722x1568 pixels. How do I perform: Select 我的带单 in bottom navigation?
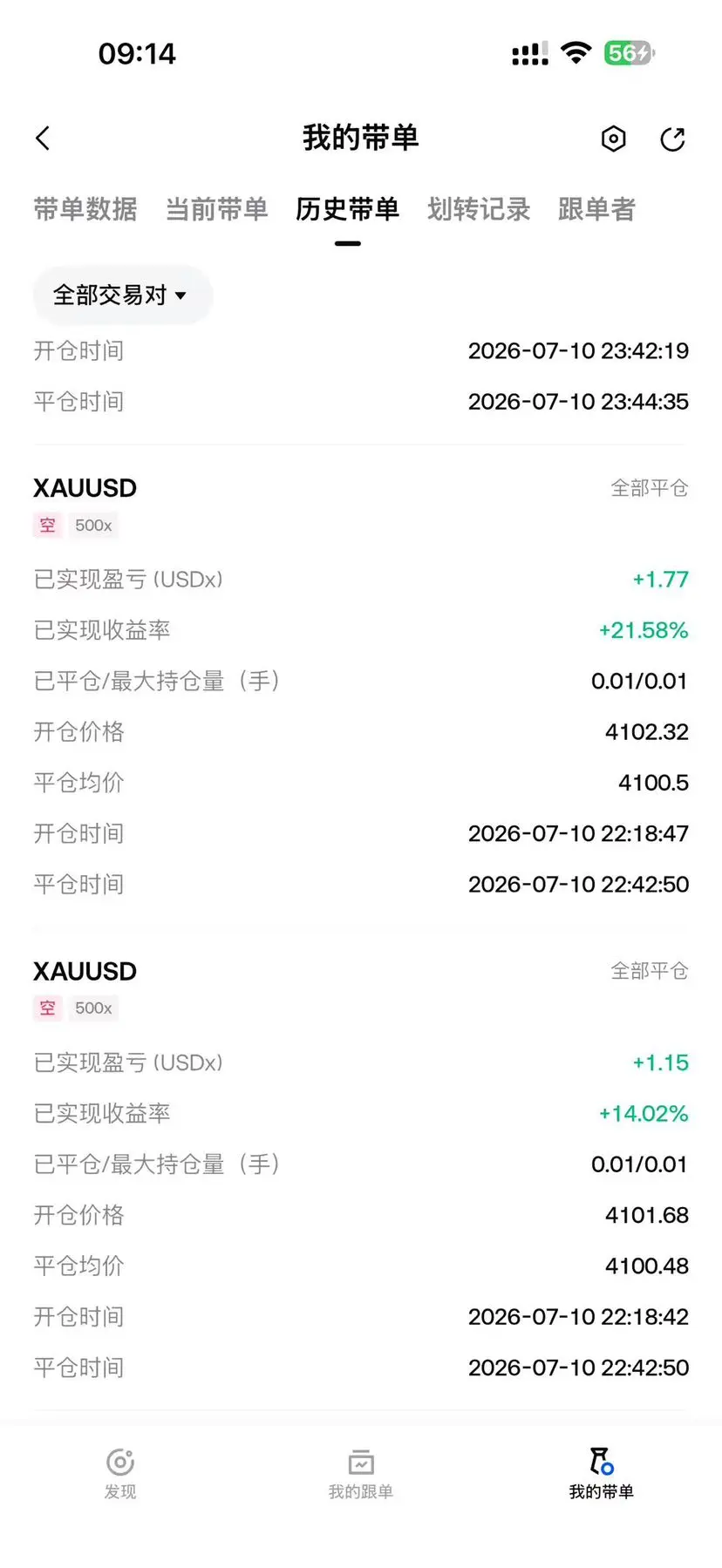[x=602, y=1474]
